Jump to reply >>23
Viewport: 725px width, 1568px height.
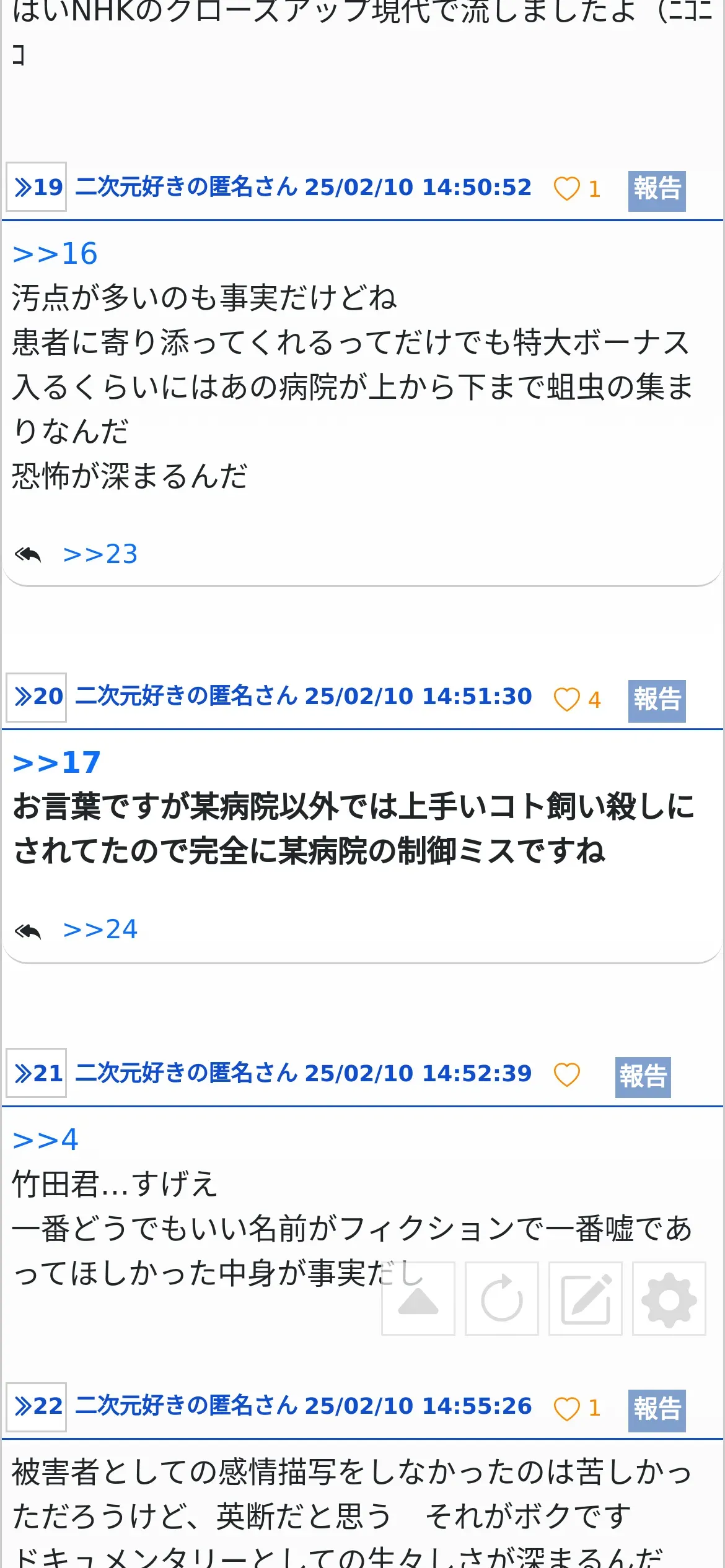coord(100,554)
